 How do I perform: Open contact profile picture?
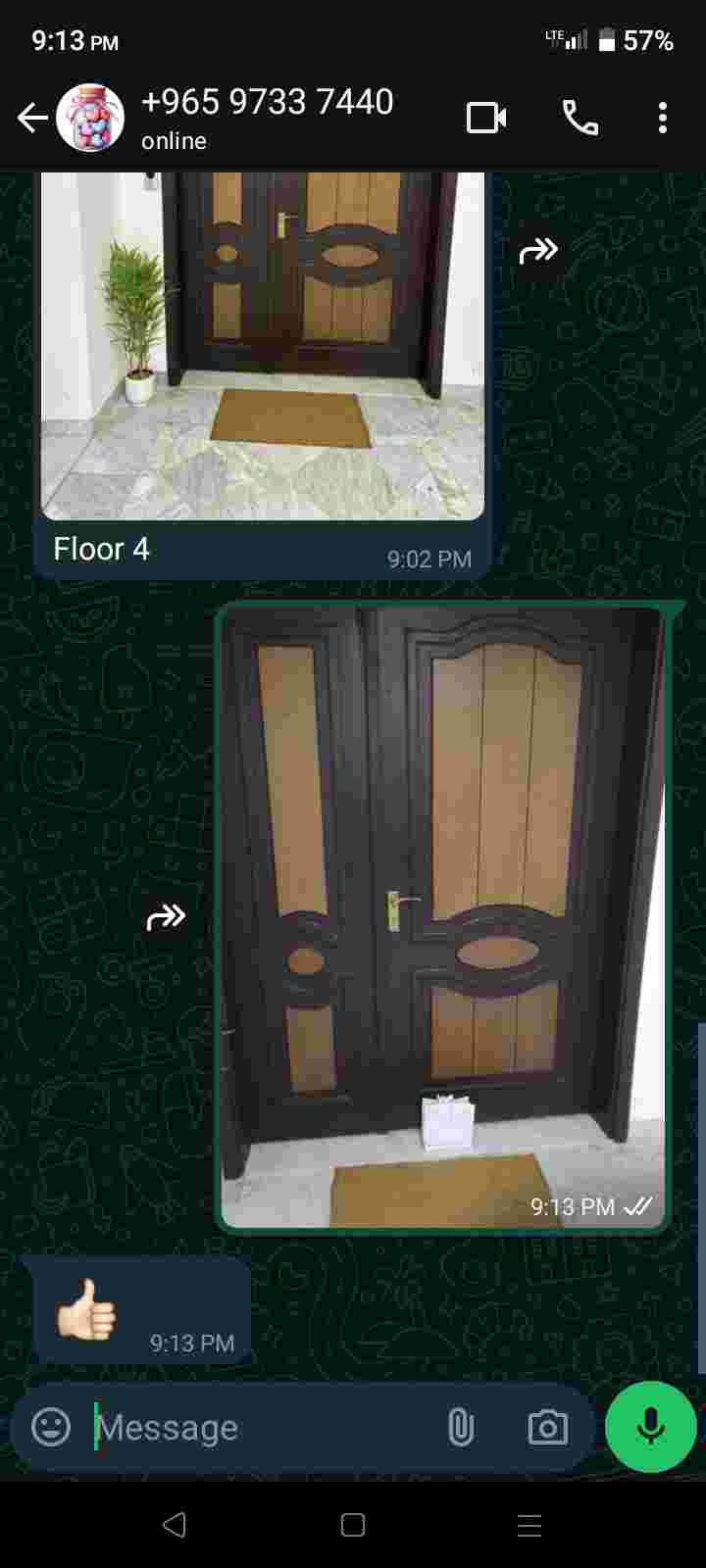point(89,119)
